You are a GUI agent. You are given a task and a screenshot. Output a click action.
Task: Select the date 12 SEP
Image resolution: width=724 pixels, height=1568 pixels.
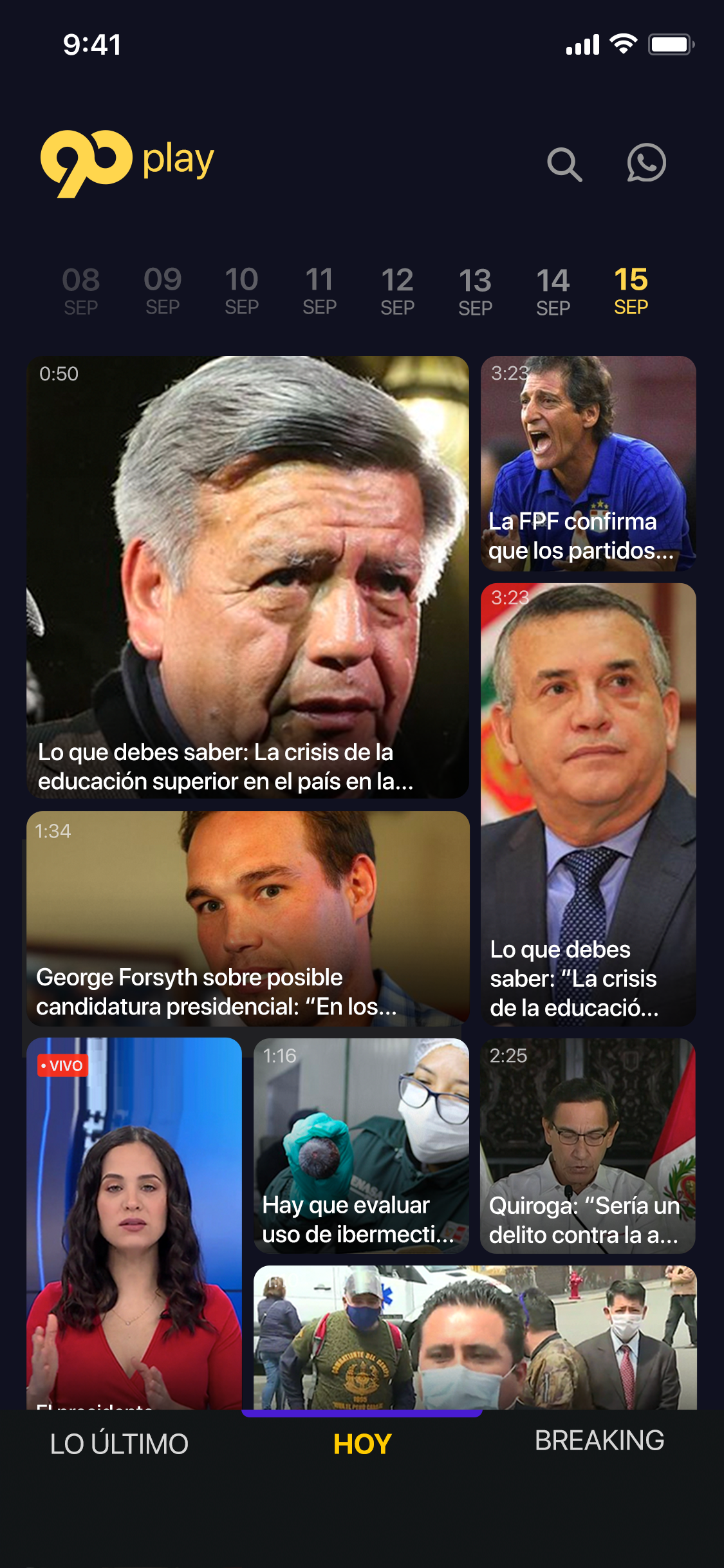[397, 291]
